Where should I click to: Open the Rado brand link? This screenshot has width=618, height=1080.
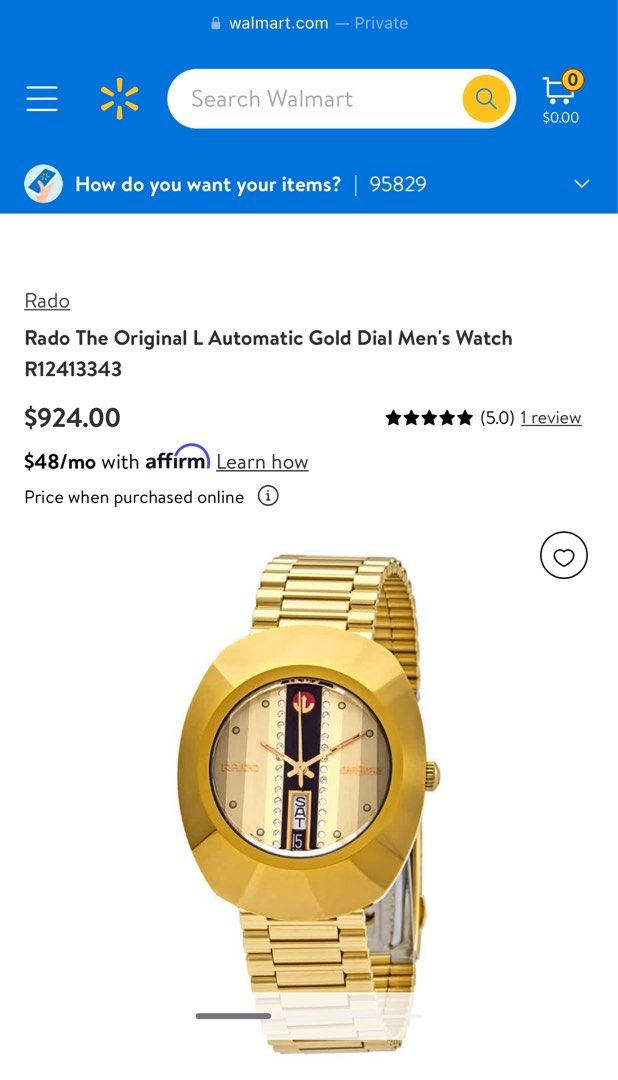[47, 301]
